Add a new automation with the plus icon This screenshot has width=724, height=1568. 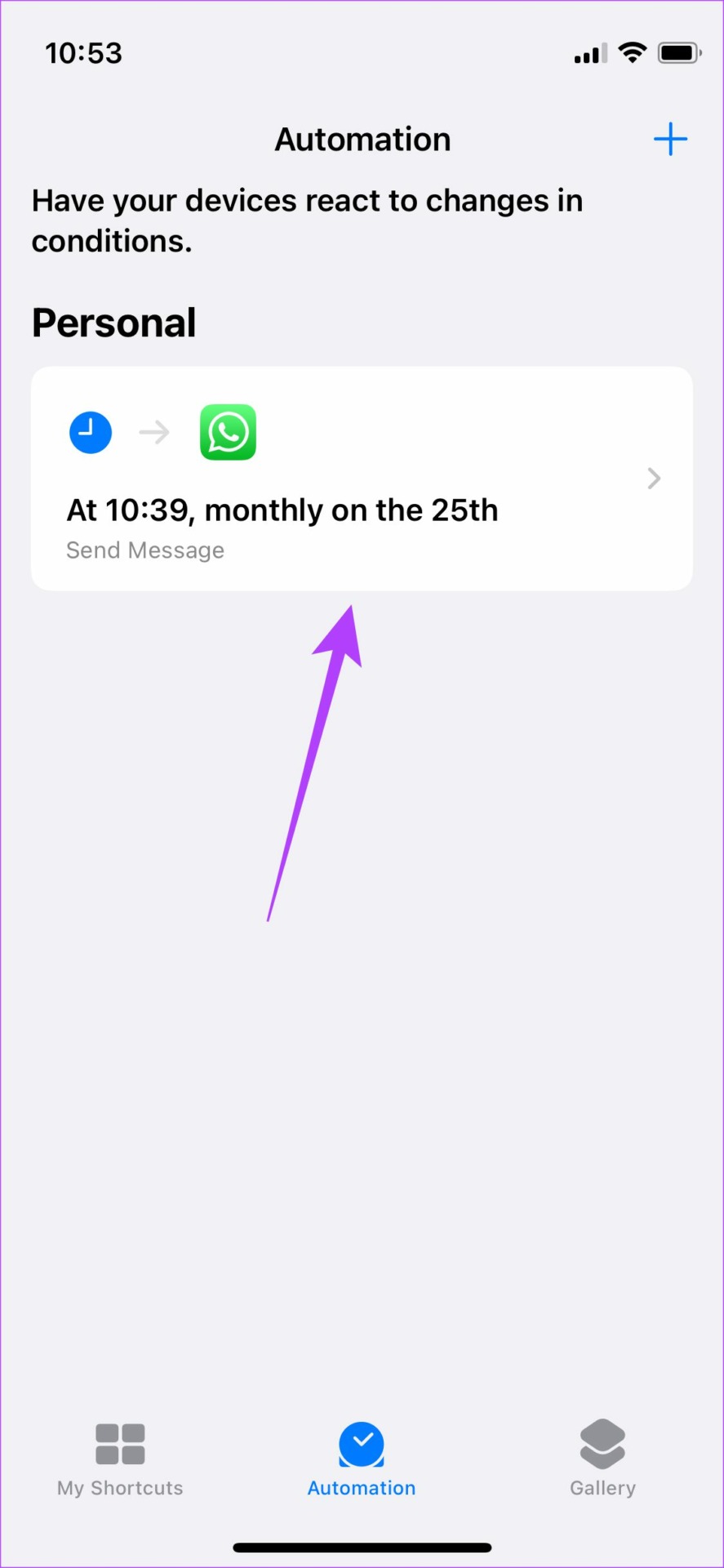pyautogui.click(x=670, y=139)
